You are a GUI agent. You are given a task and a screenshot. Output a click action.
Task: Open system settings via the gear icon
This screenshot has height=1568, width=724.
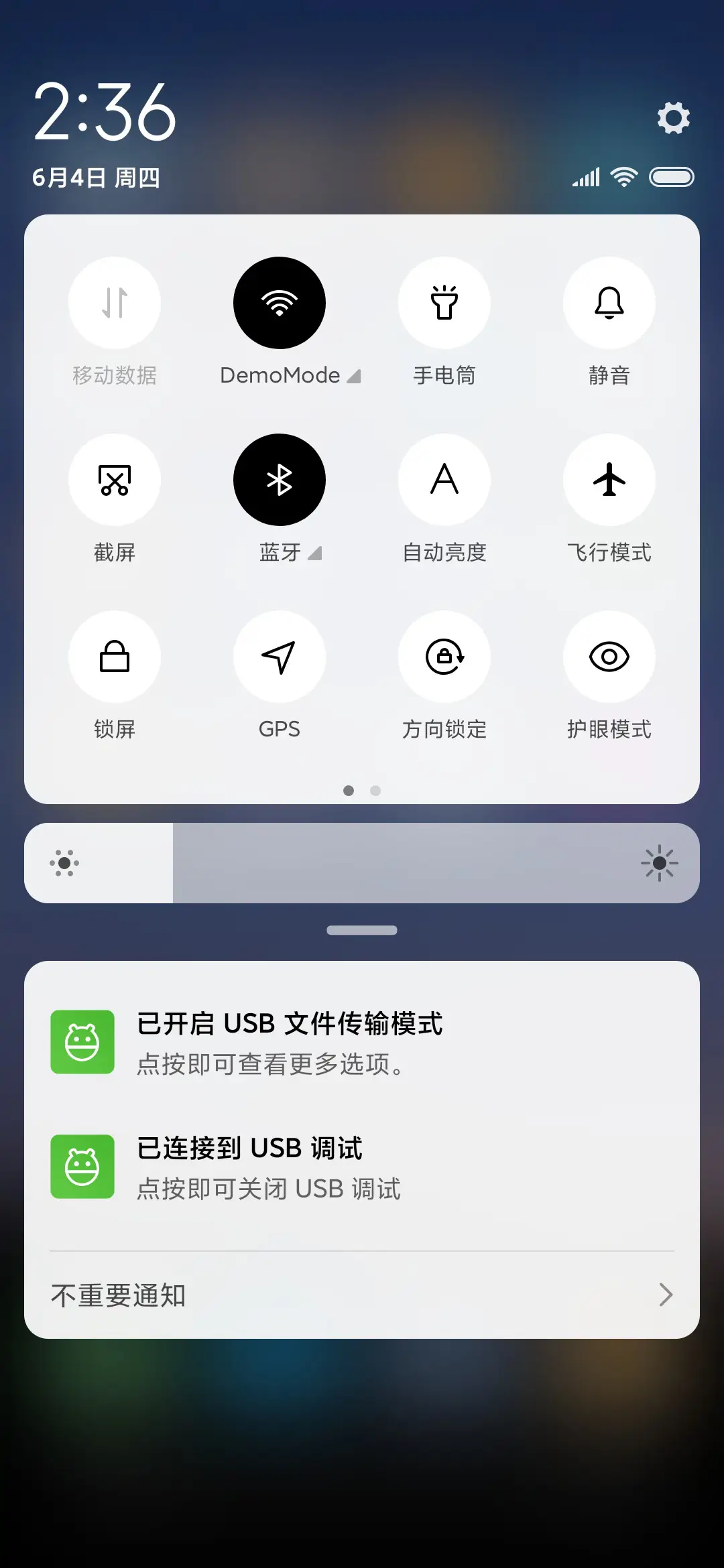673,118
